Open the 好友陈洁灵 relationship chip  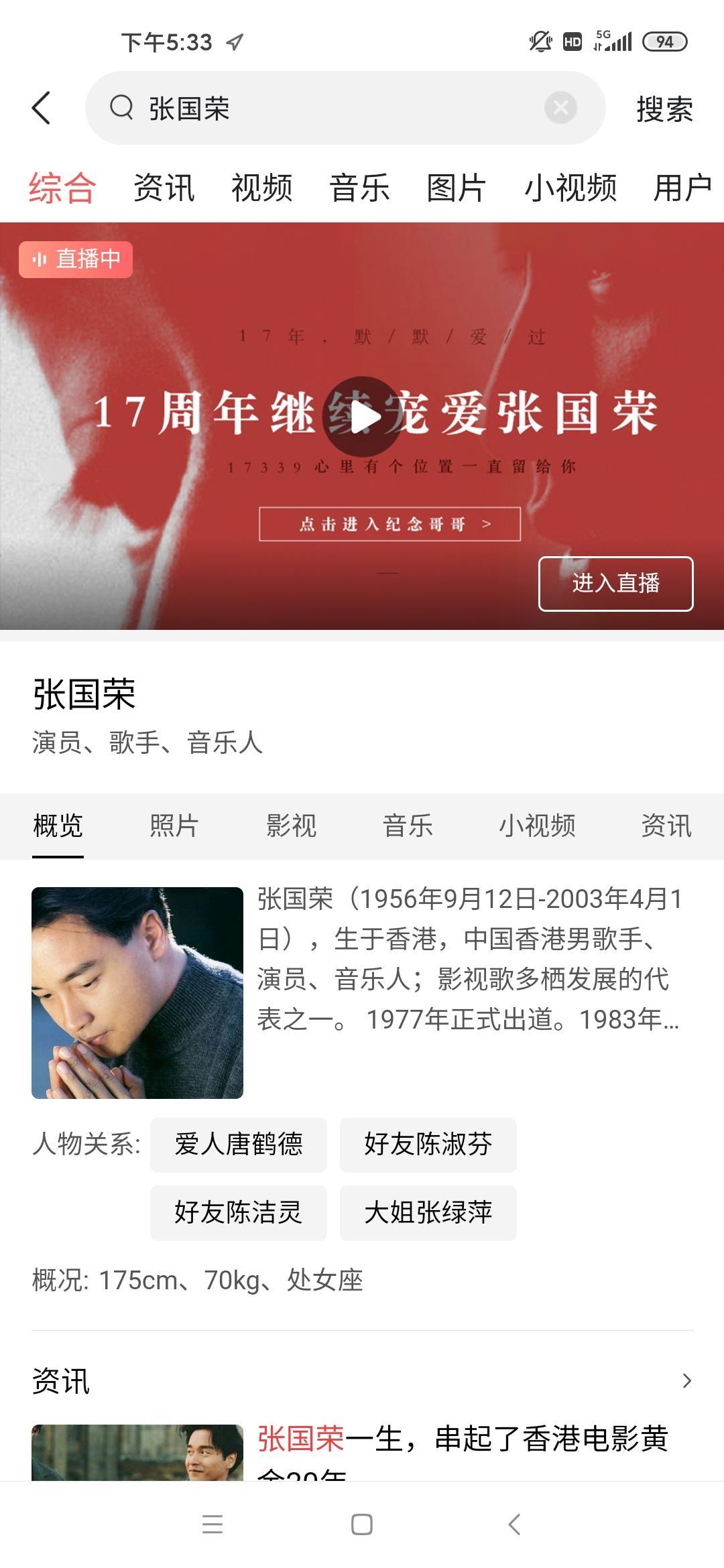tap(239, 1212)
